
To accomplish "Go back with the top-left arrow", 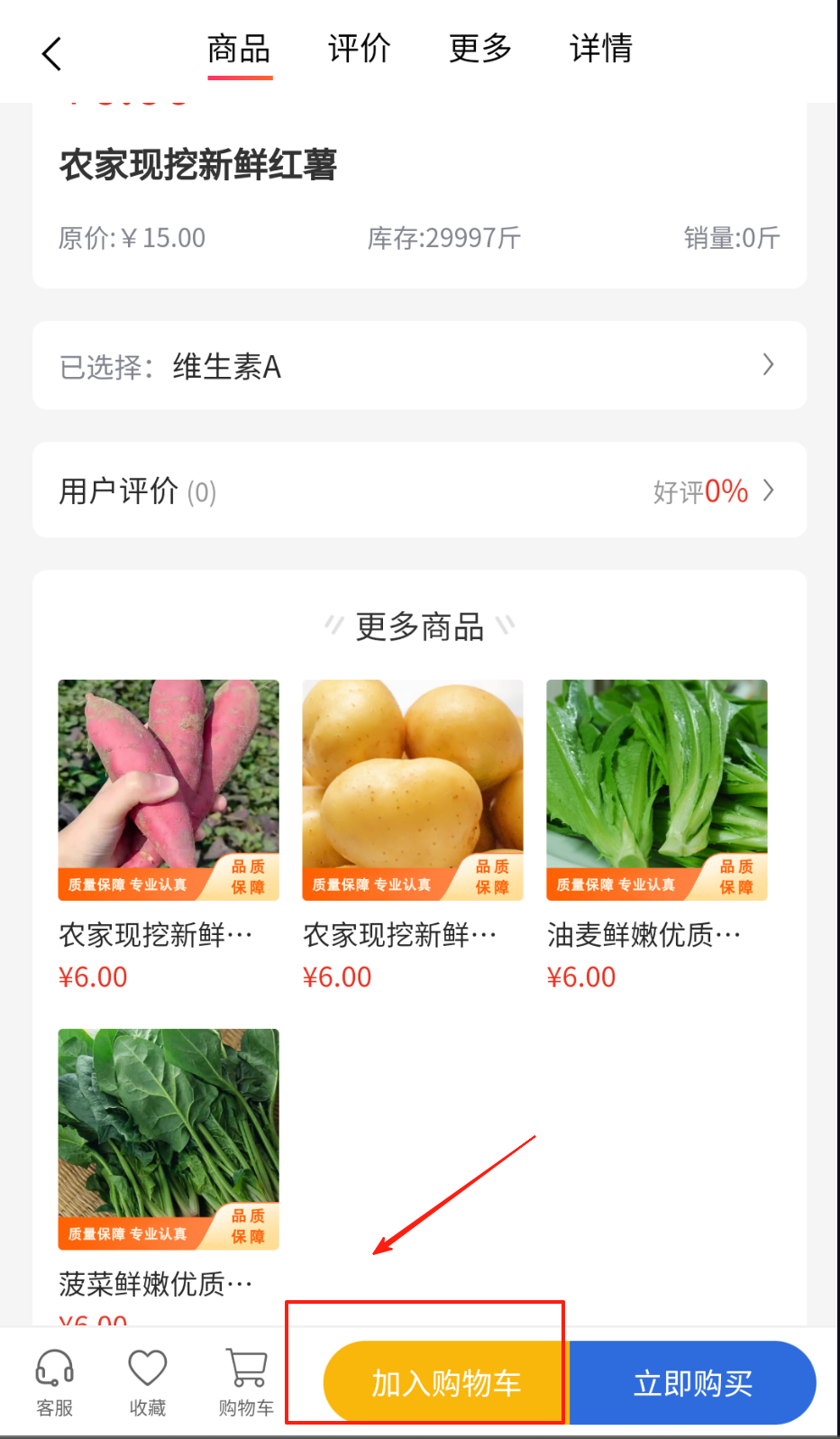I will (x=52, y=53).
